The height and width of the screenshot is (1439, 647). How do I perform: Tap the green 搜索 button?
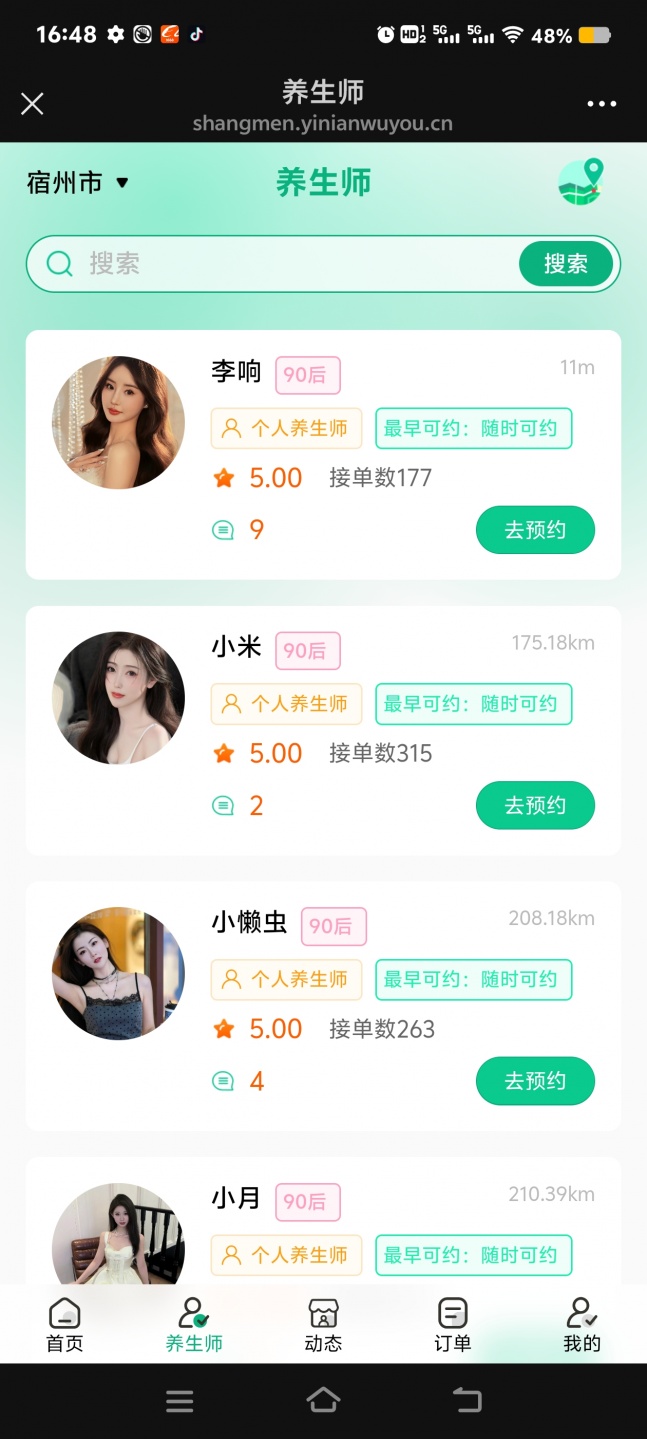565,264
